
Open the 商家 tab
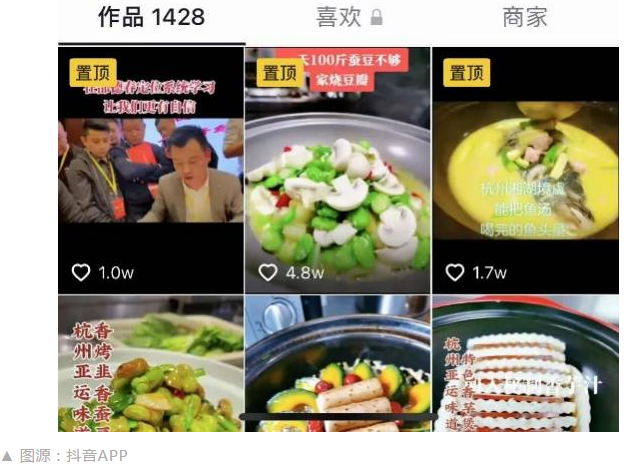525,18
